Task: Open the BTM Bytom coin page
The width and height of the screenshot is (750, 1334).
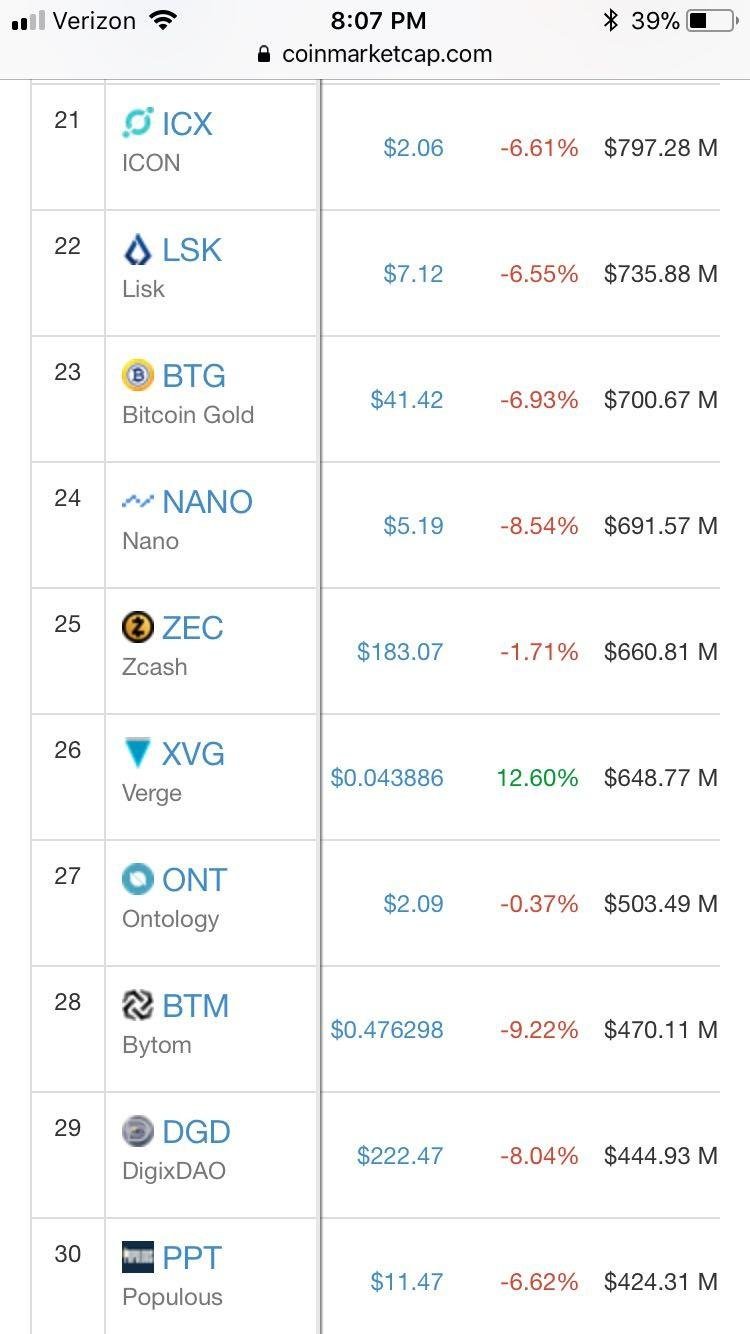Action: point(196,1006)
